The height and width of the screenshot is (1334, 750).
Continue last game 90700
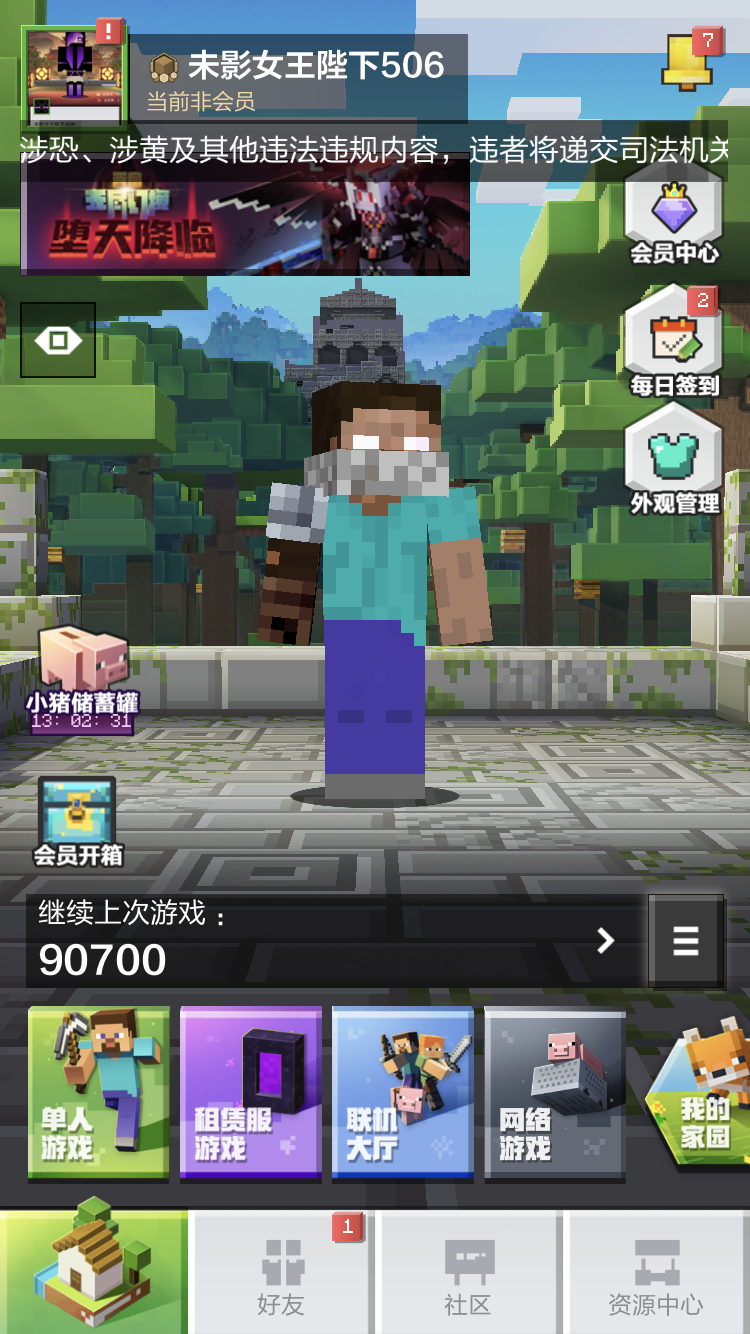pyautogui.click(x=330, y=941)
